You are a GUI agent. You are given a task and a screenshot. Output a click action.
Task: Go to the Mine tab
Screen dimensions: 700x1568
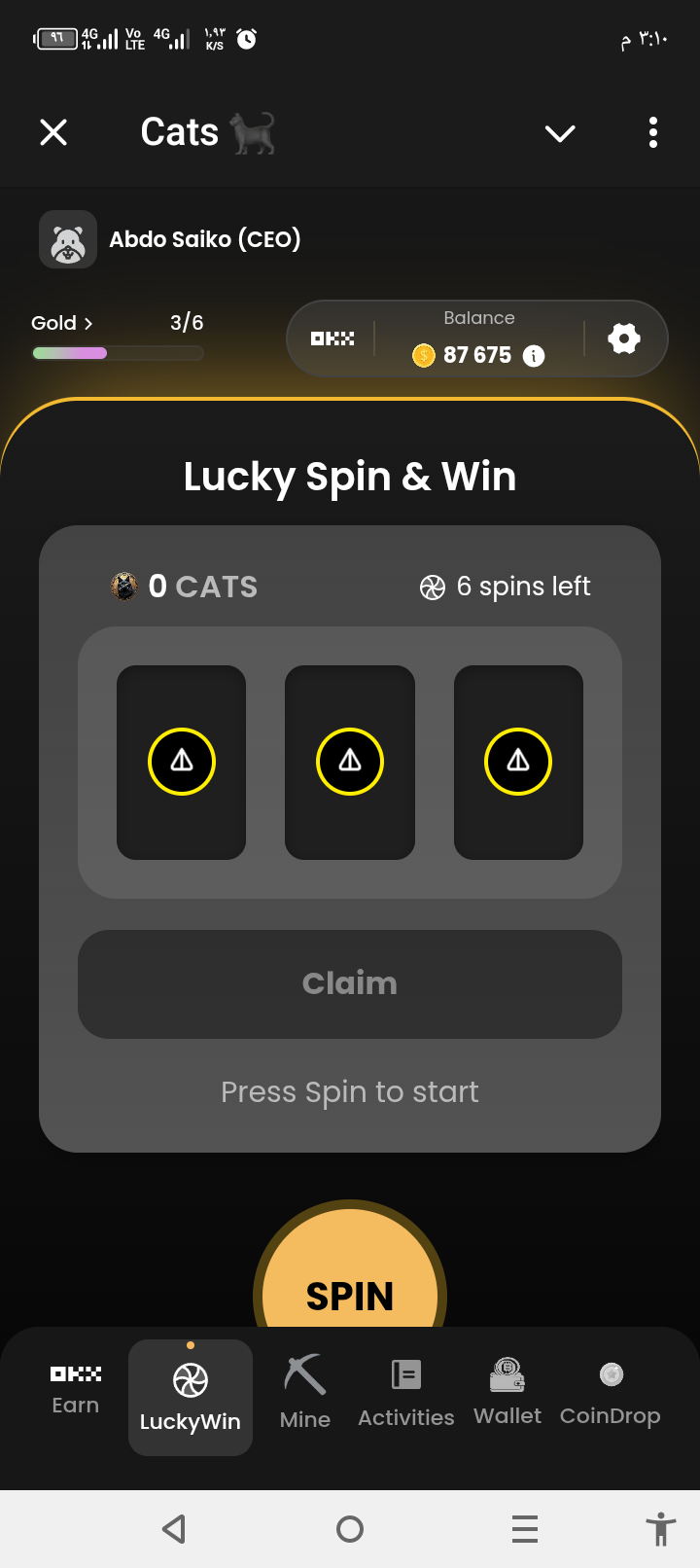click(x=305, y=1393)
